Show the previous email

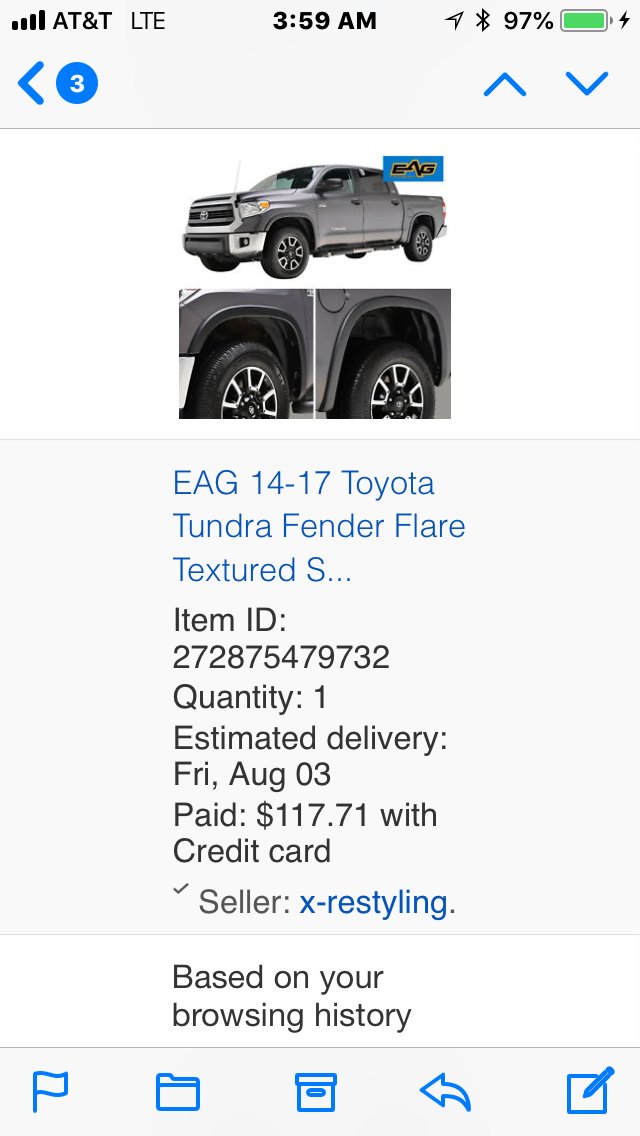coord(504,84)
